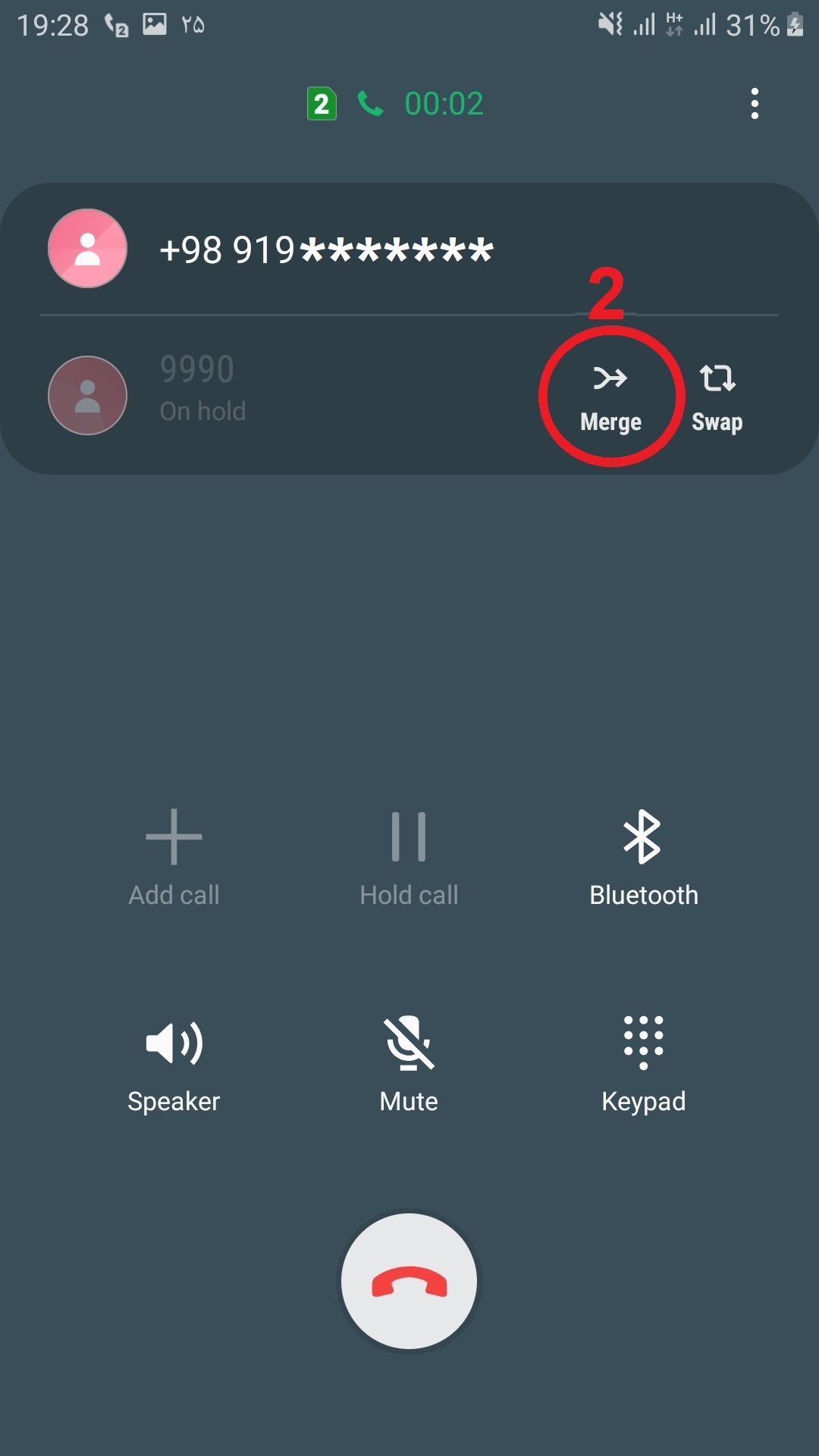819x1456 pixels.
Task: Open the three-dot overflow menu
Action: coord(754,104)
